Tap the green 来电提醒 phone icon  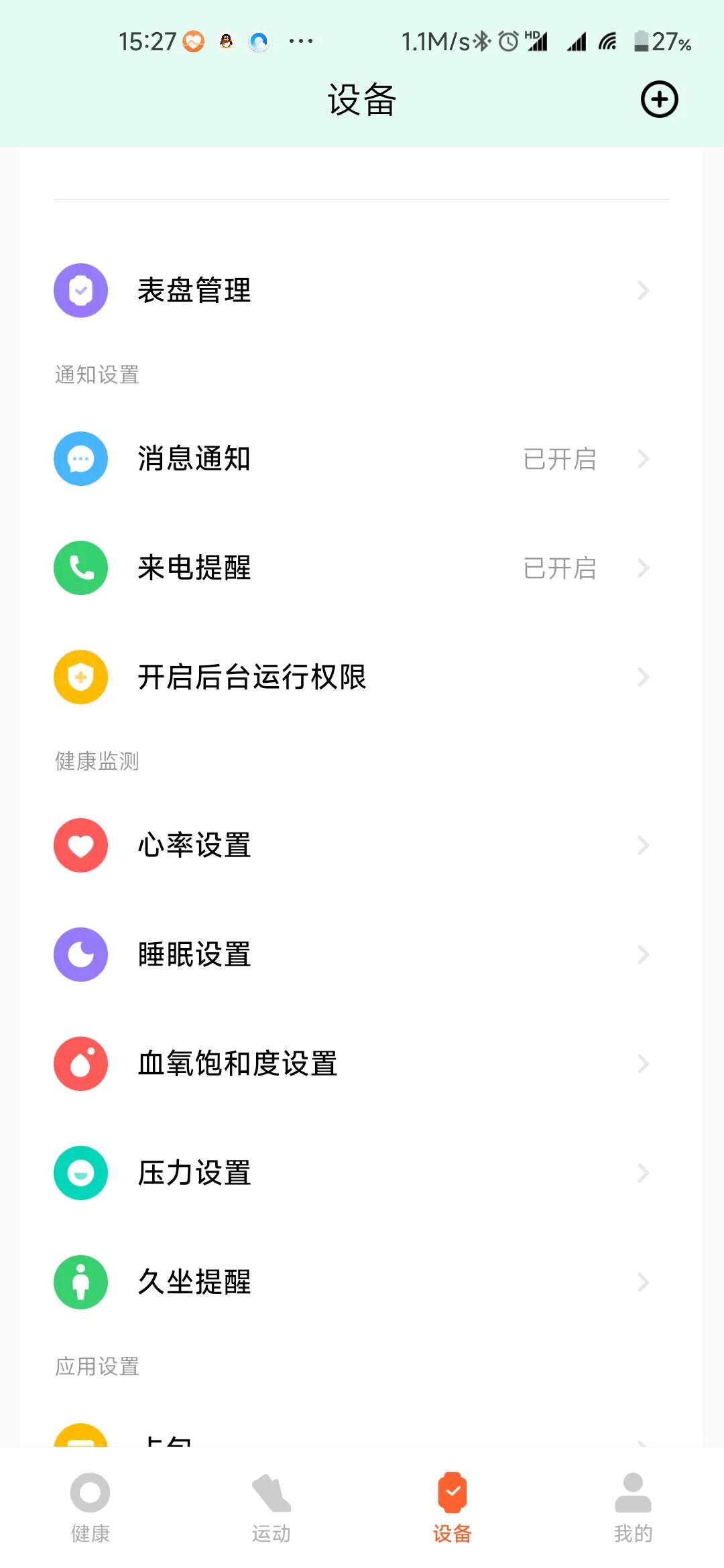coord(80,568)
